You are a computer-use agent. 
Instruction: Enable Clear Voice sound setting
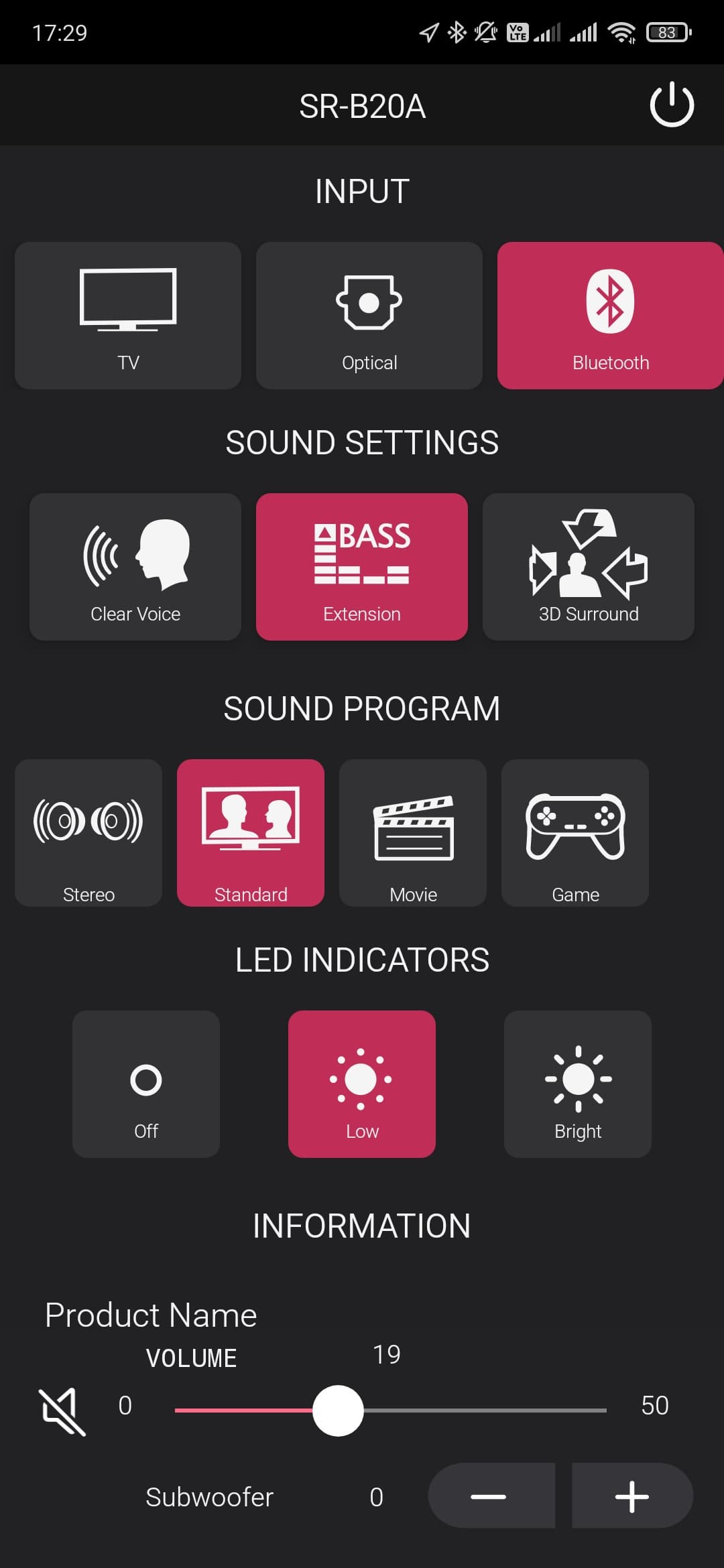tap(135, 567)
